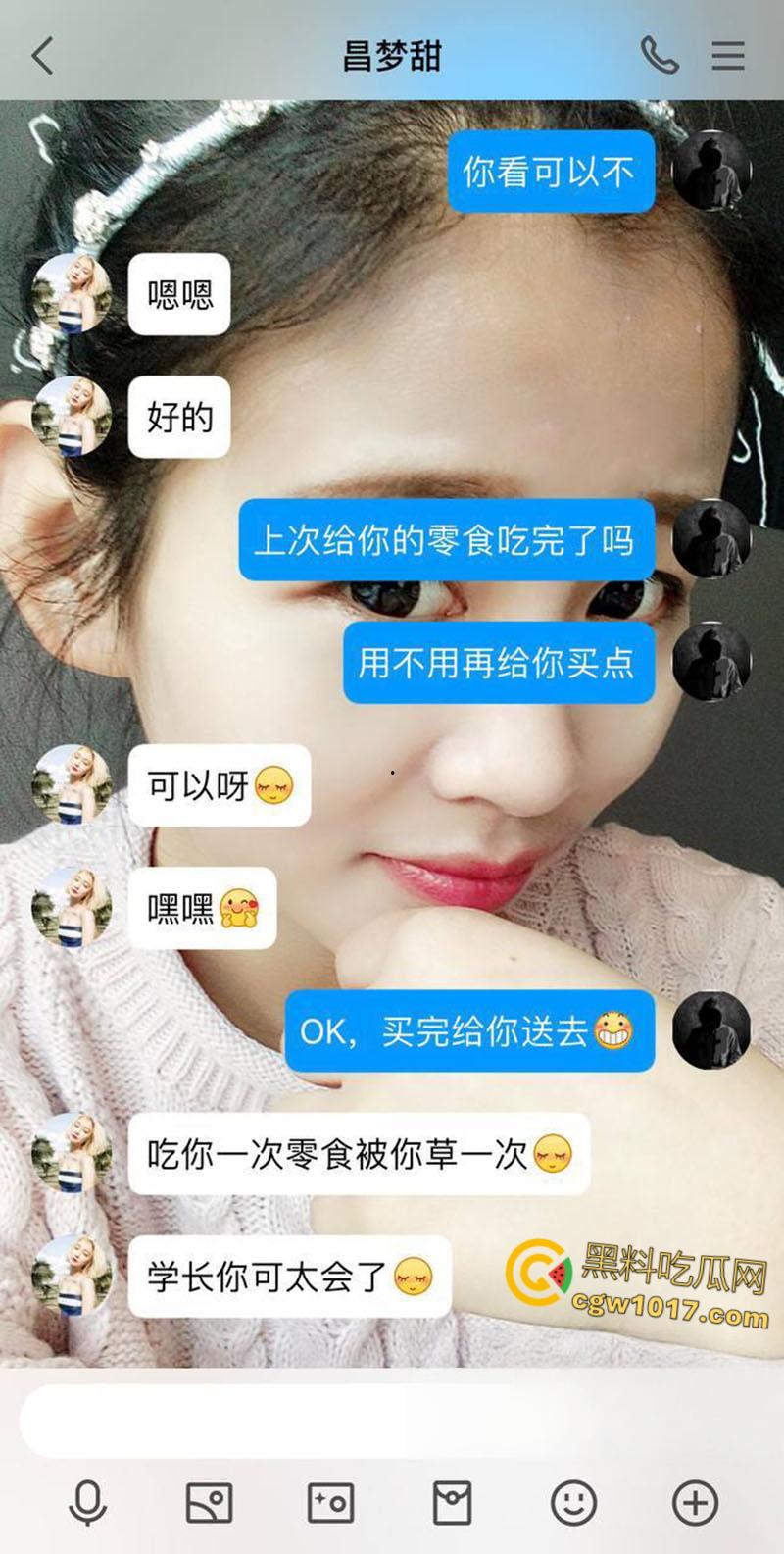Screen dimensions: 784x1554
Task: Focus the message input field
Action: [392, 1421]
